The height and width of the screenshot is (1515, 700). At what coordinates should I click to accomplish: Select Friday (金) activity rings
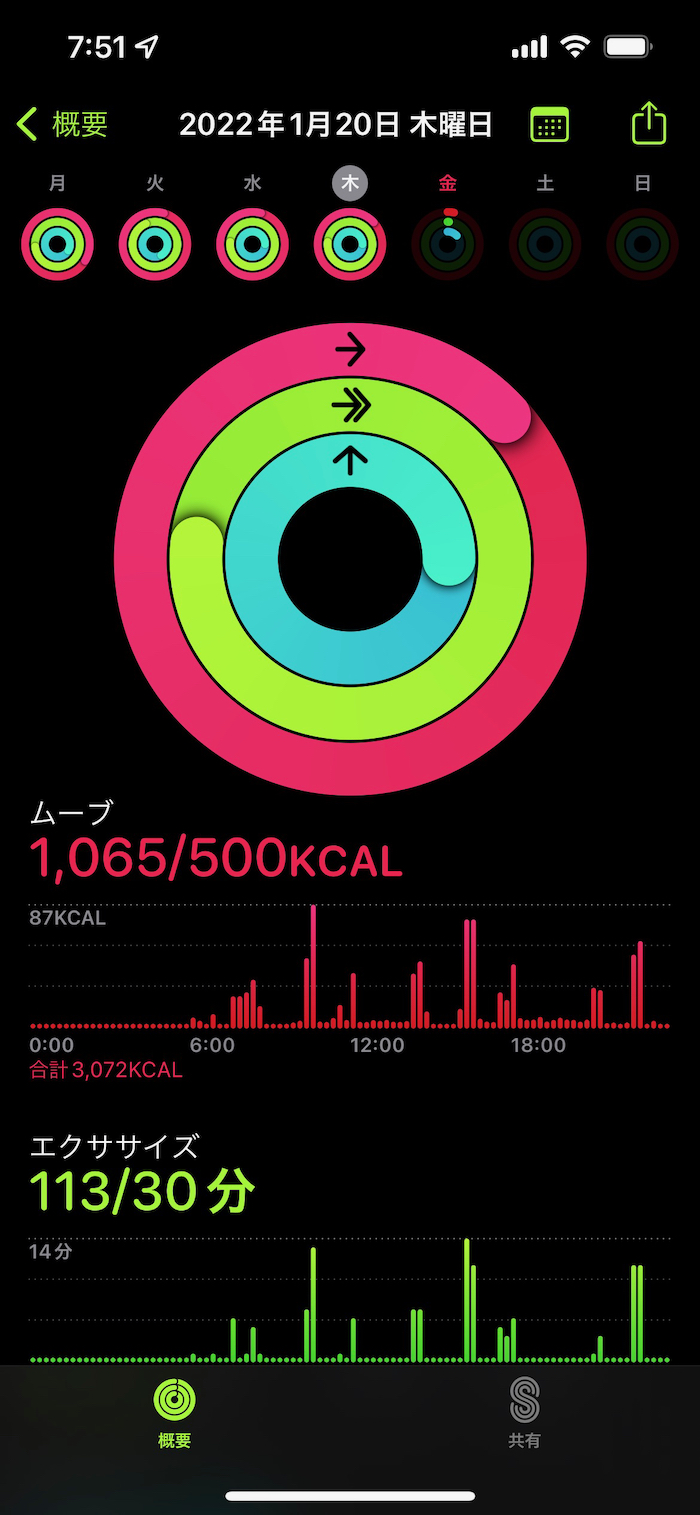[x=448, y=243]
